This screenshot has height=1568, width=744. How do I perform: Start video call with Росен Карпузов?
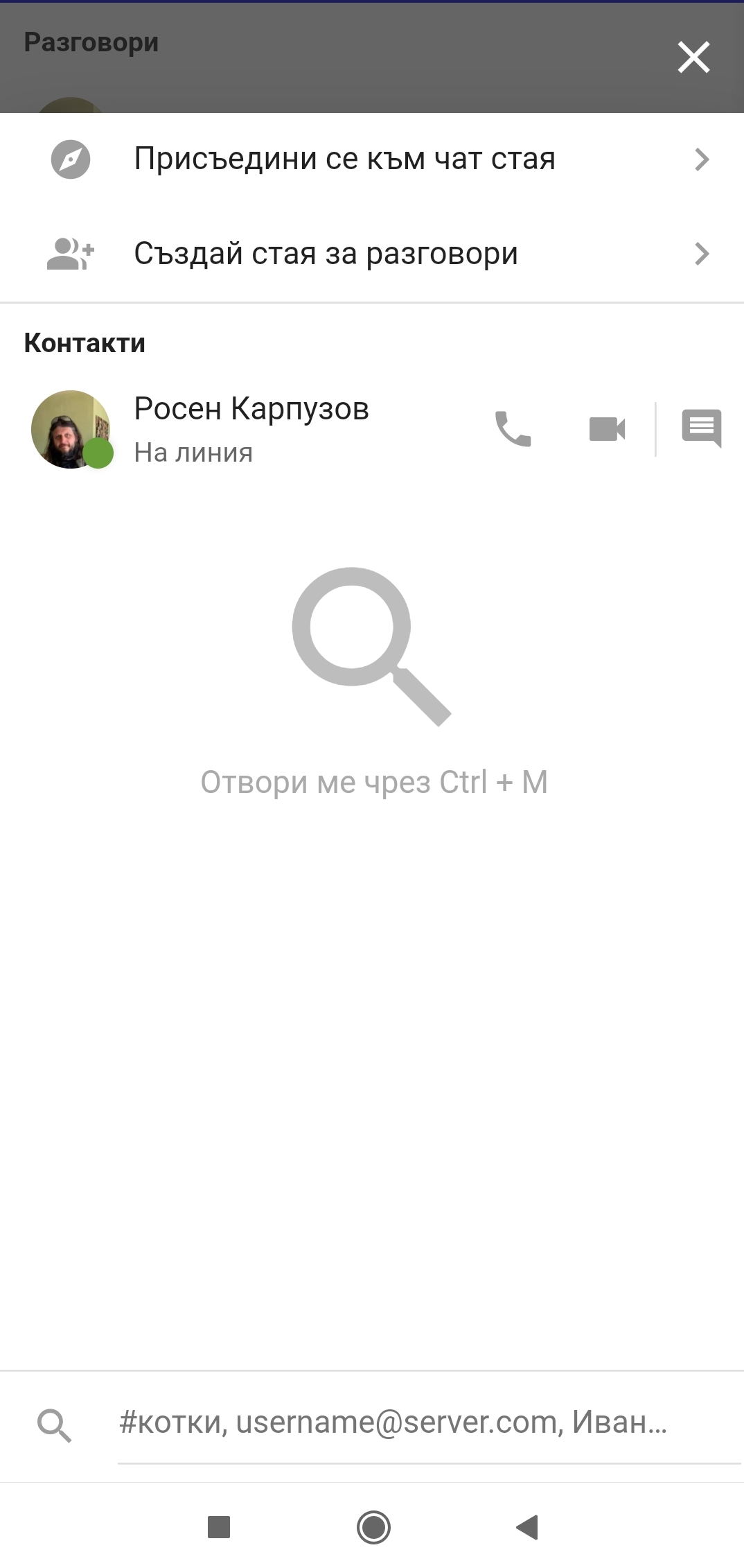[607, 429]
